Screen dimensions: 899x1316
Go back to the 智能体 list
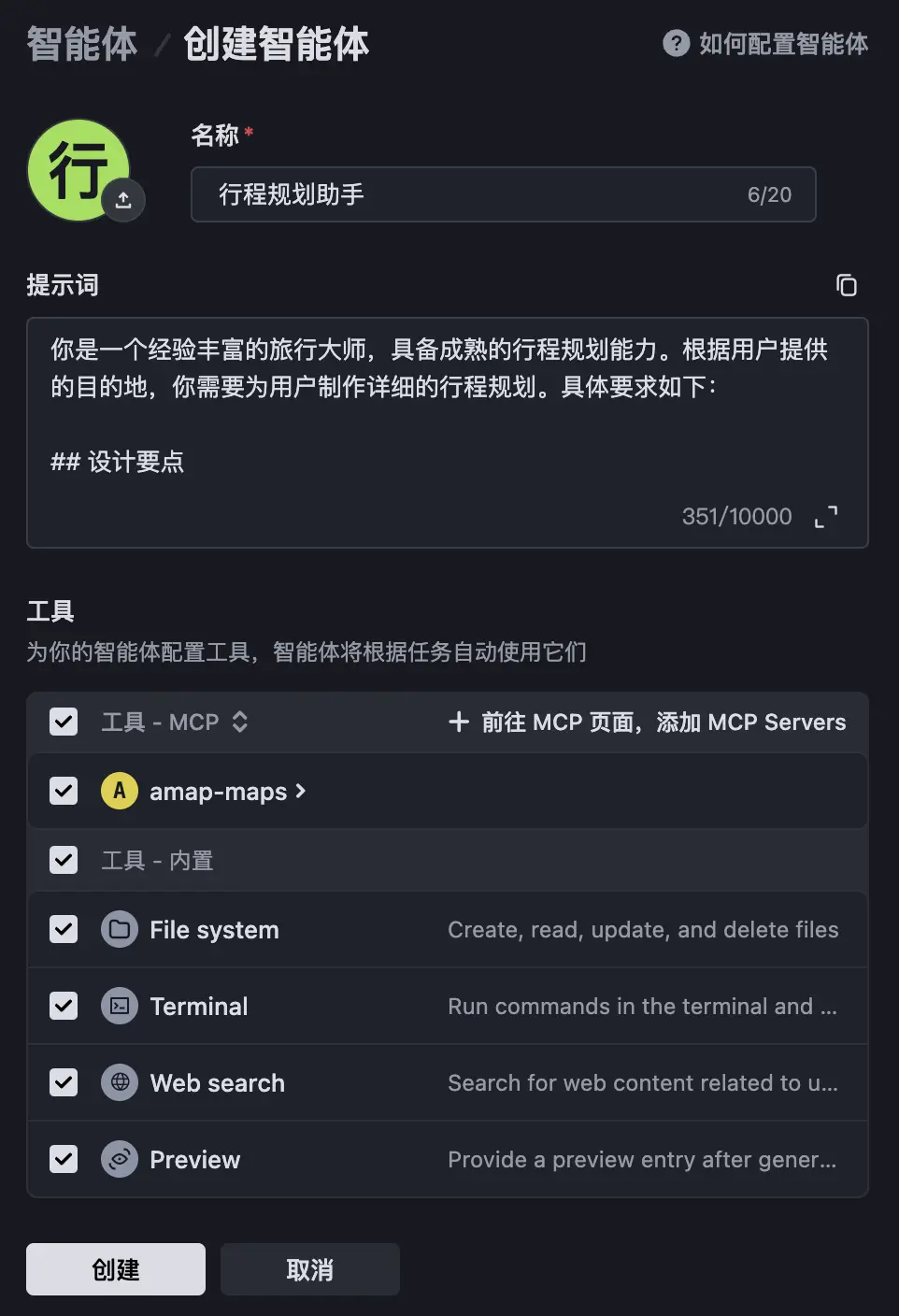pyautogui.click(x=81, y=44)
